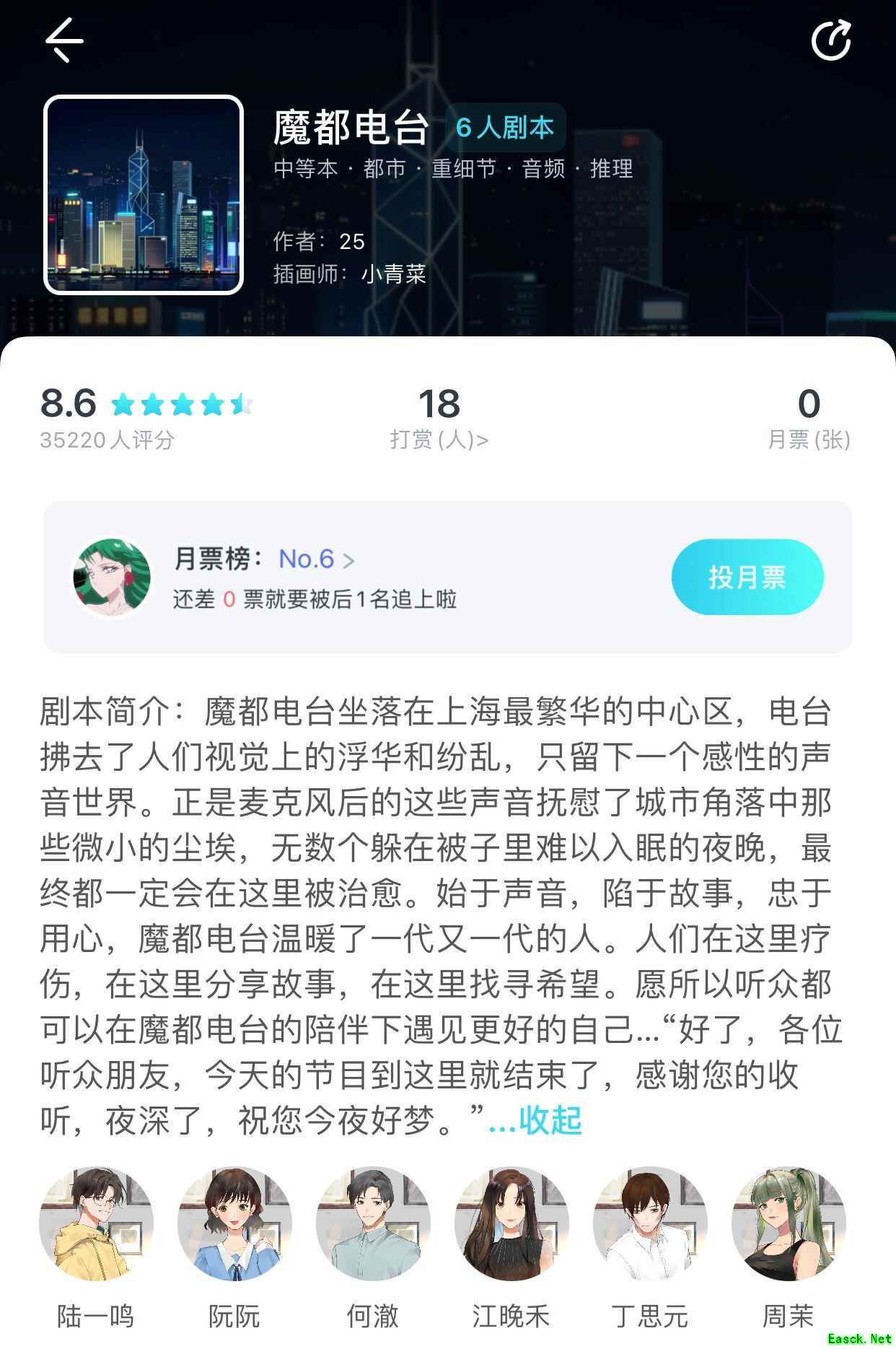Share this script via the top-right icon

pos(831,40)
